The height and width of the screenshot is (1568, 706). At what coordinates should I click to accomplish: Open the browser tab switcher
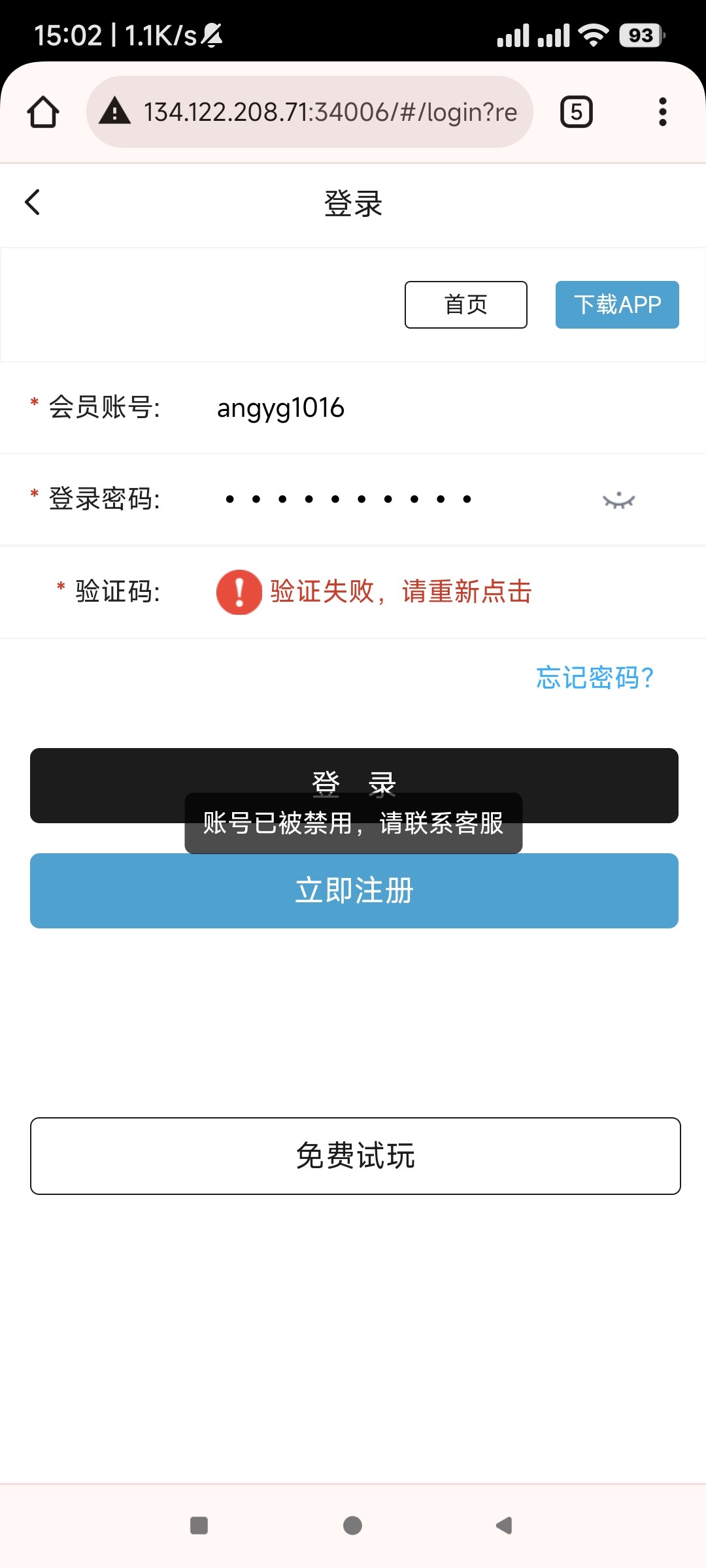point(576,112)
